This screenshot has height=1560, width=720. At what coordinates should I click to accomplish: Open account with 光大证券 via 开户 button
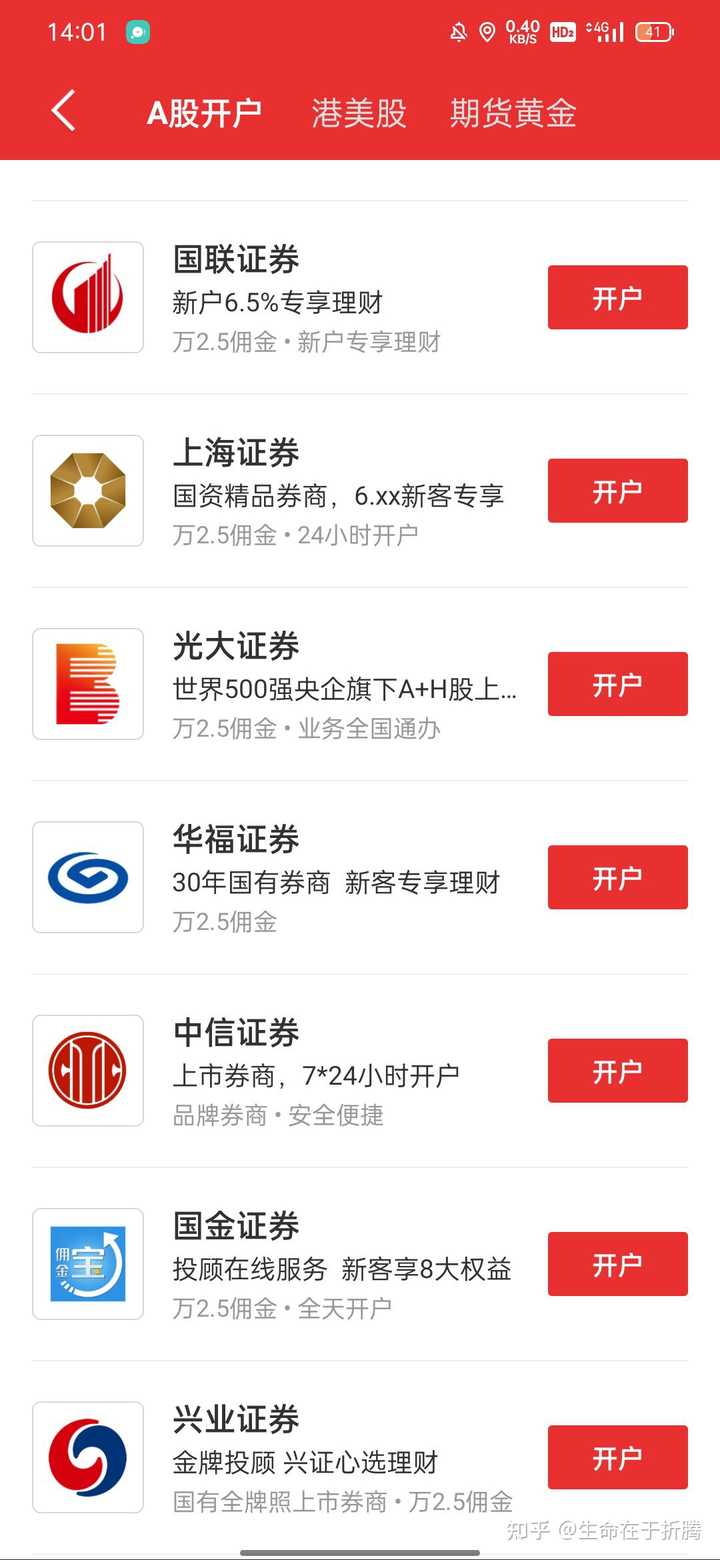[617, 684]
